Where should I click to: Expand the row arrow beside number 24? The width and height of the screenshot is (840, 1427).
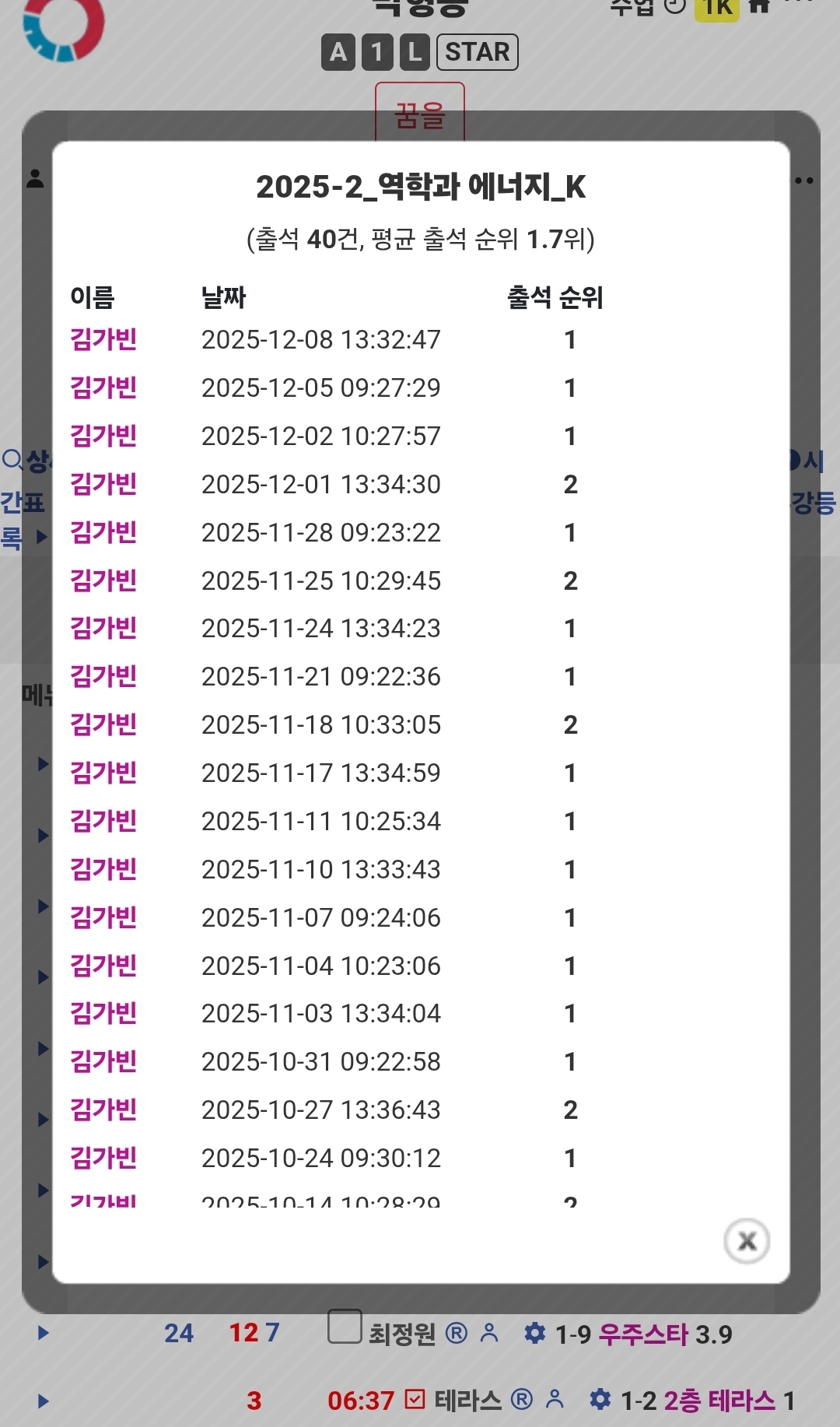pyautogui.click(x=44, y=1333)
